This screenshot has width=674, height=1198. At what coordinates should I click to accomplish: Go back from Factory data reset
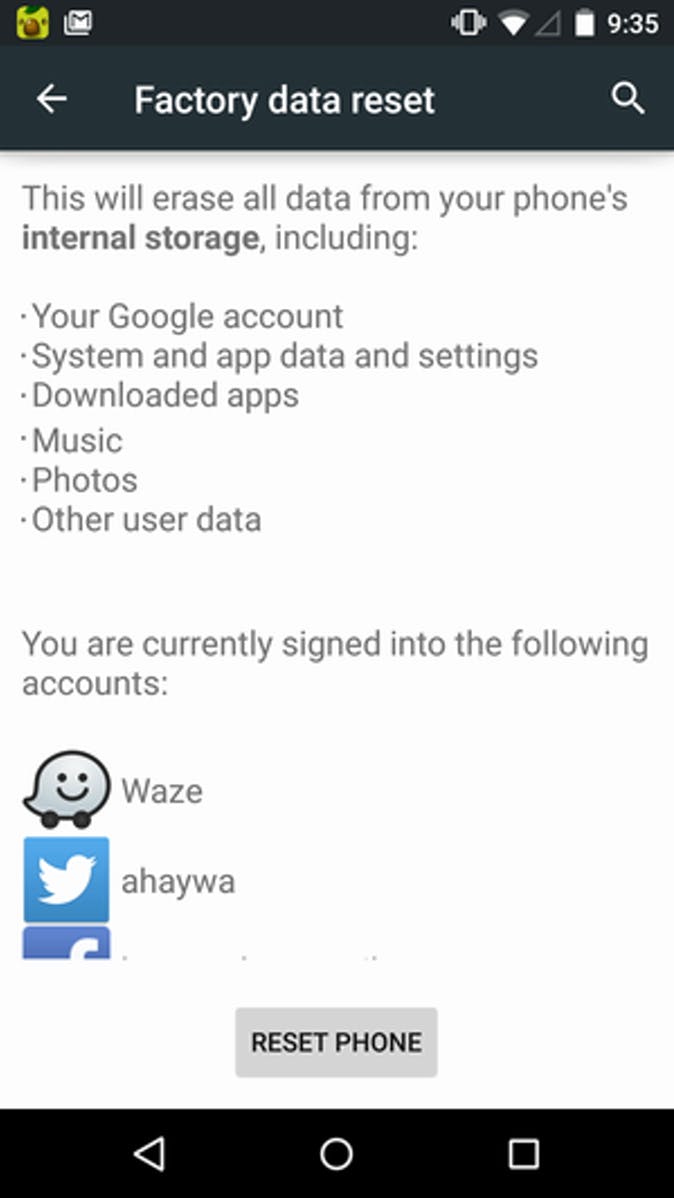coord(51,99)
